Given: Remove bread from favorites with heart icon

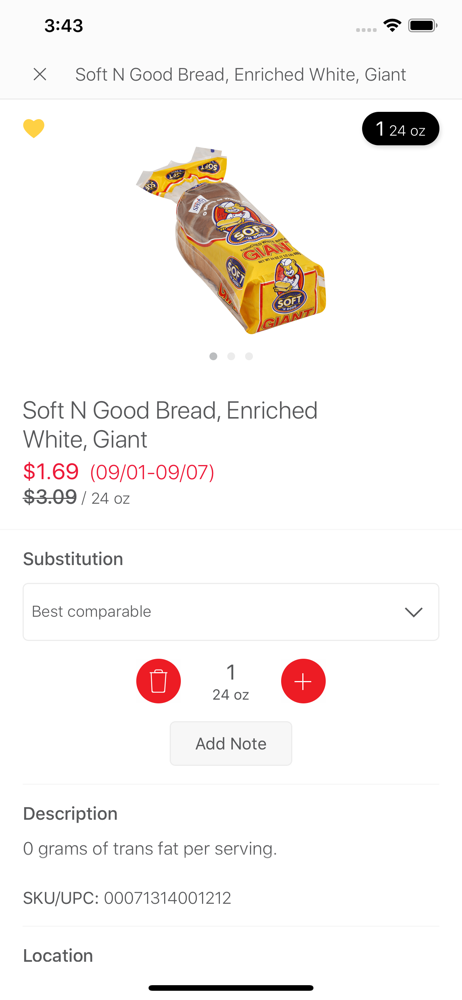Looking at the screenshot, I should click(x=34, y=128).
